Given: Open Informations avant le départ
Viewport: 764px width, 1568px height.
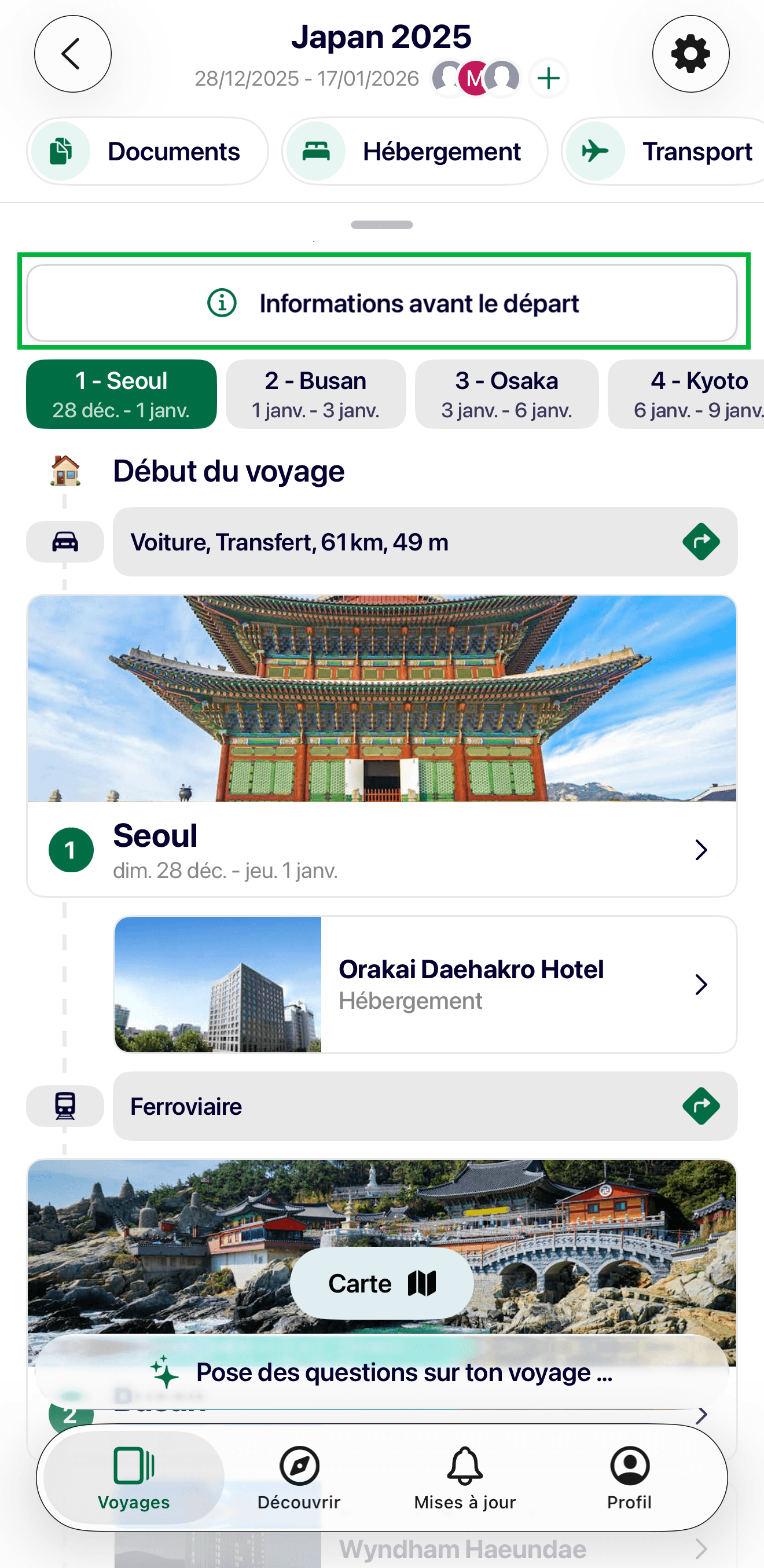Looking at the screenshot, I should pos(383,303).
